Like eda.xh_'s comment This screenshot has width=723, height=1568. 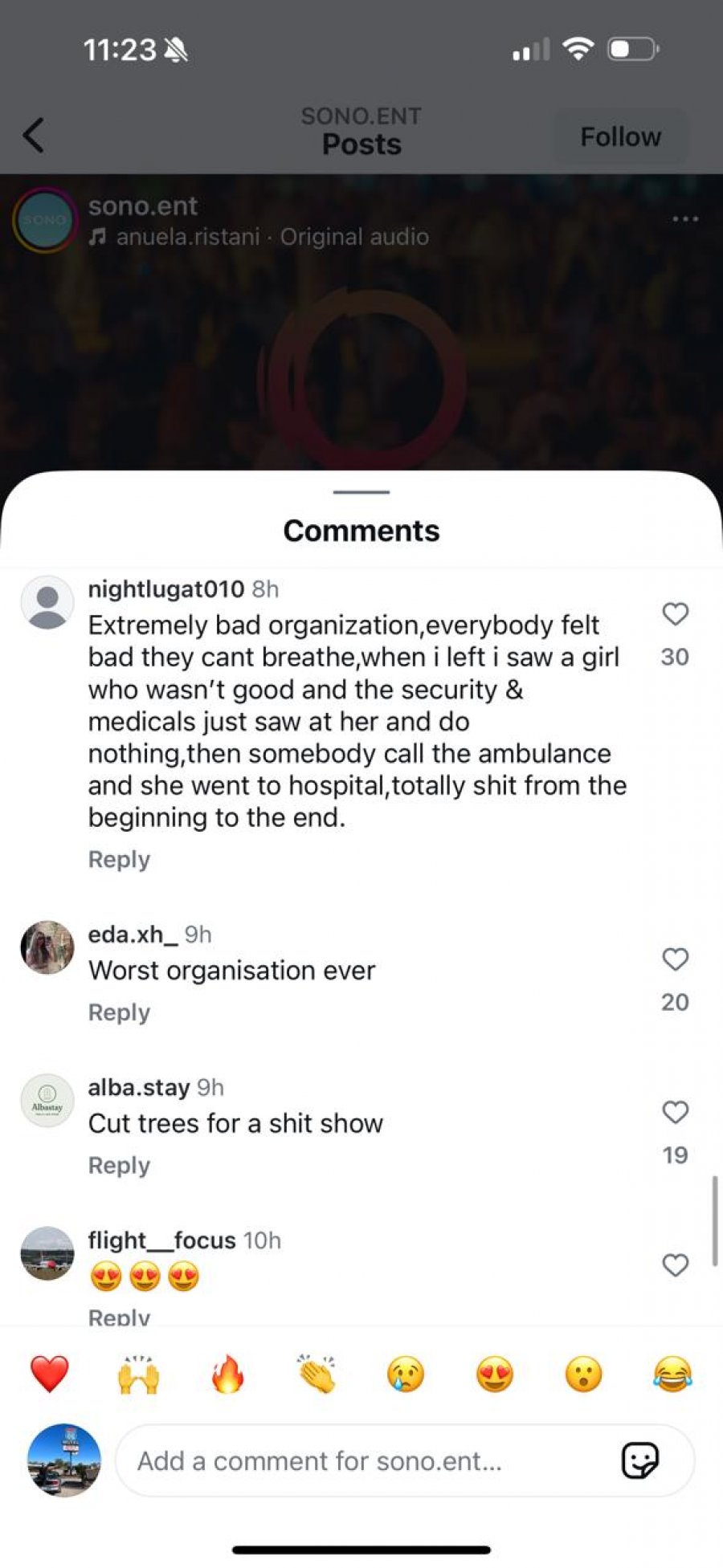[675, 959]
